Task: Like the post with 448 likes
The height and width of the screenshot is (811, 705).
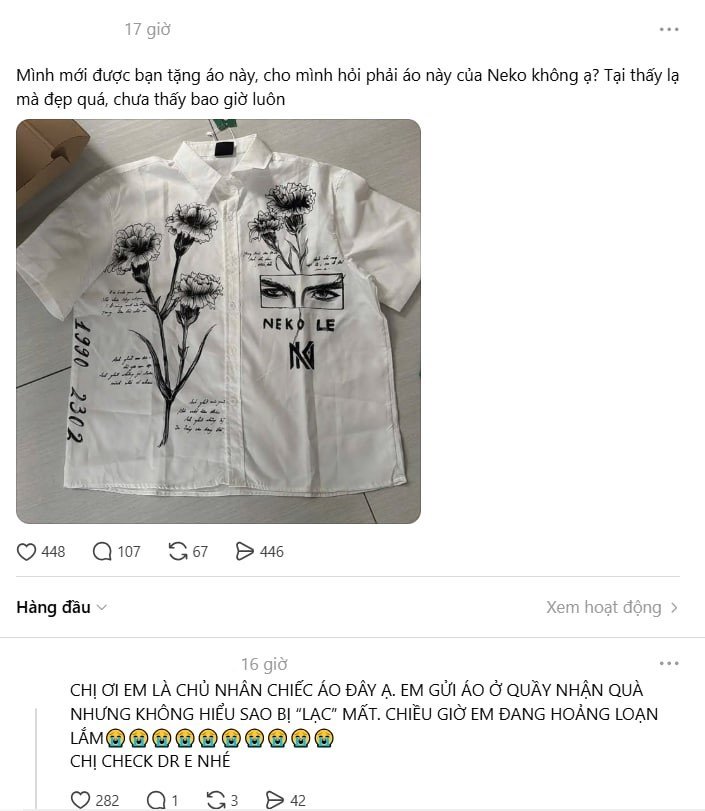Action: (28, 551)
